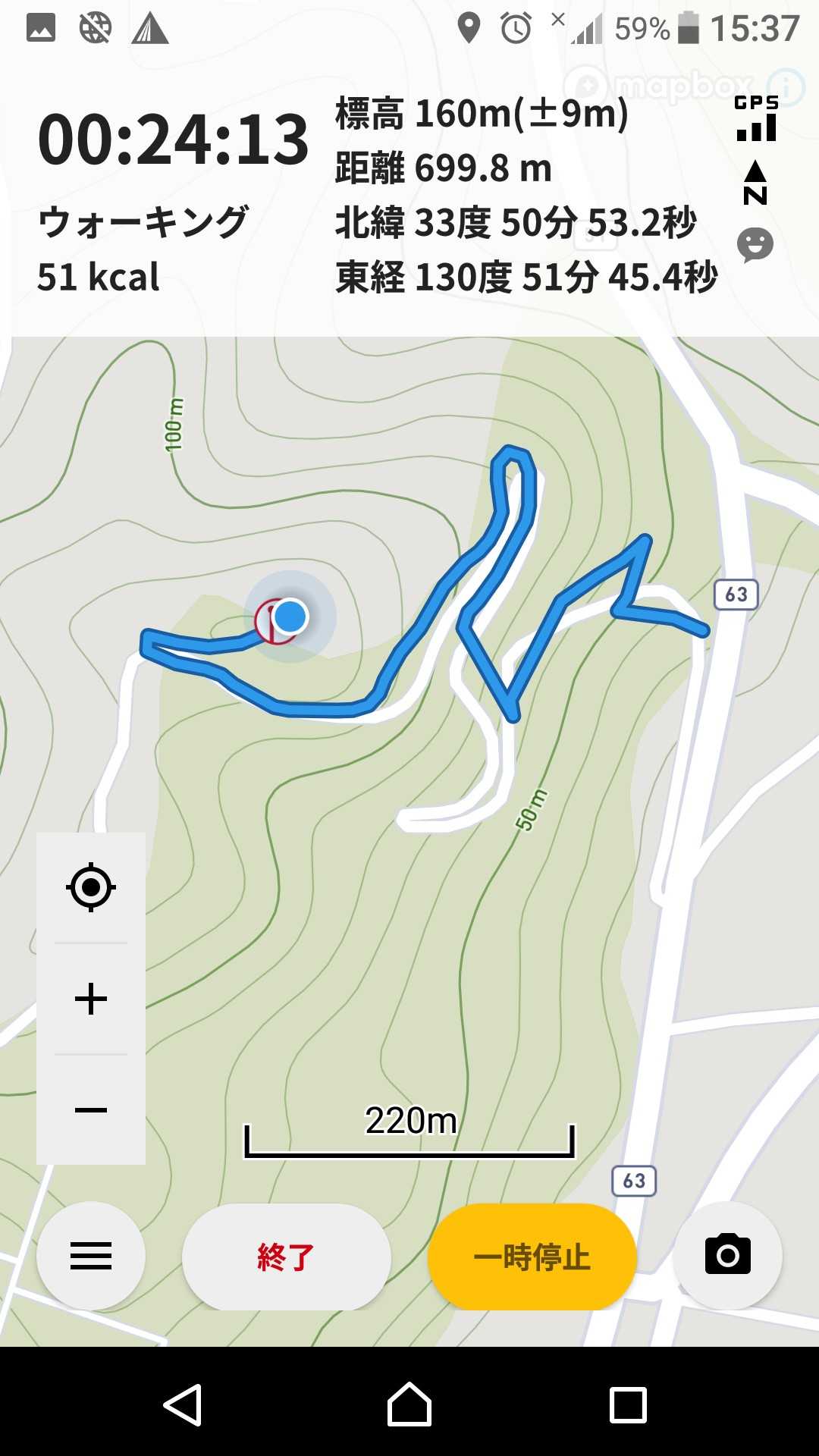Zoom in on the map
This screenshot has height=1456, width=819.
pos(91,998)
